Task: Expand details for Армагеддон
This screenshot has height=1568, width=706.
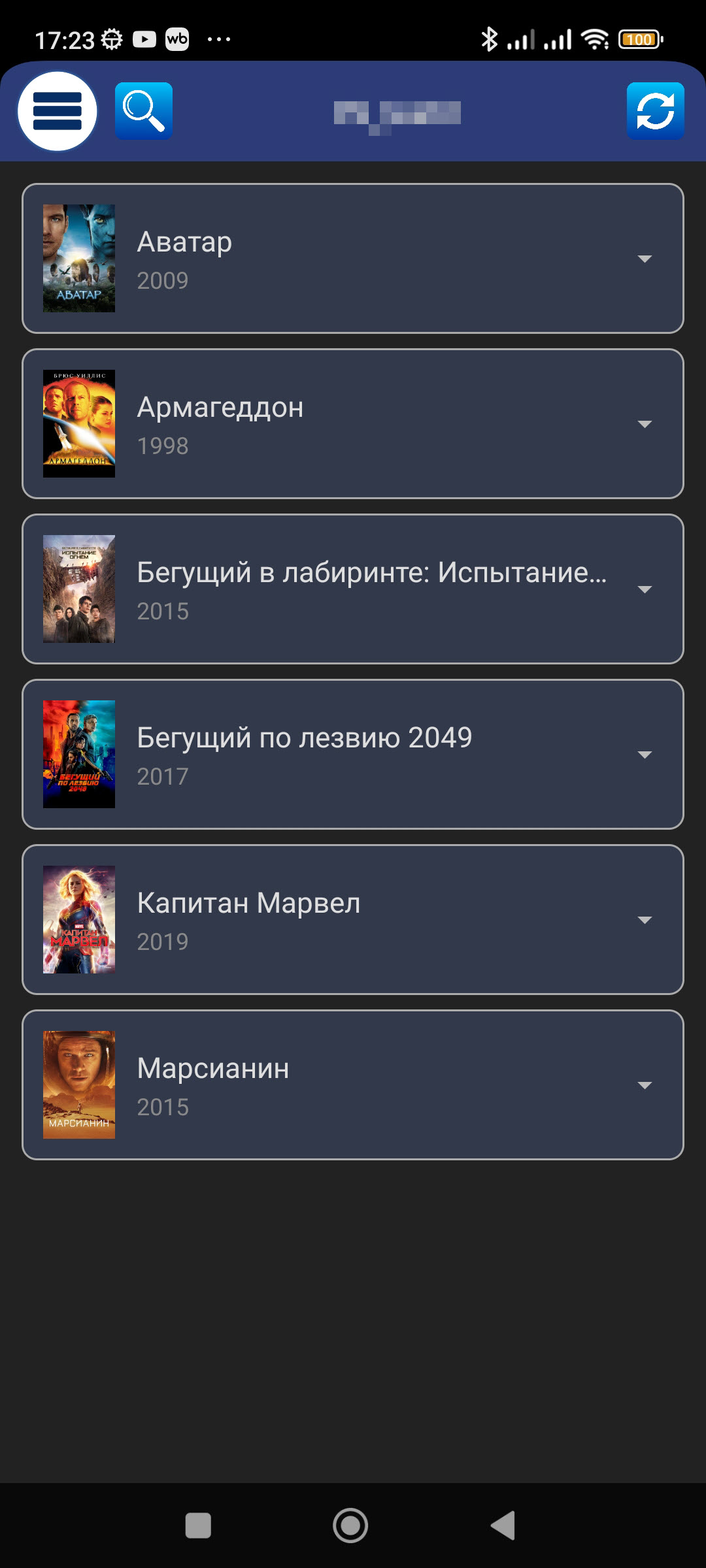Action: [x=645, y=423]
